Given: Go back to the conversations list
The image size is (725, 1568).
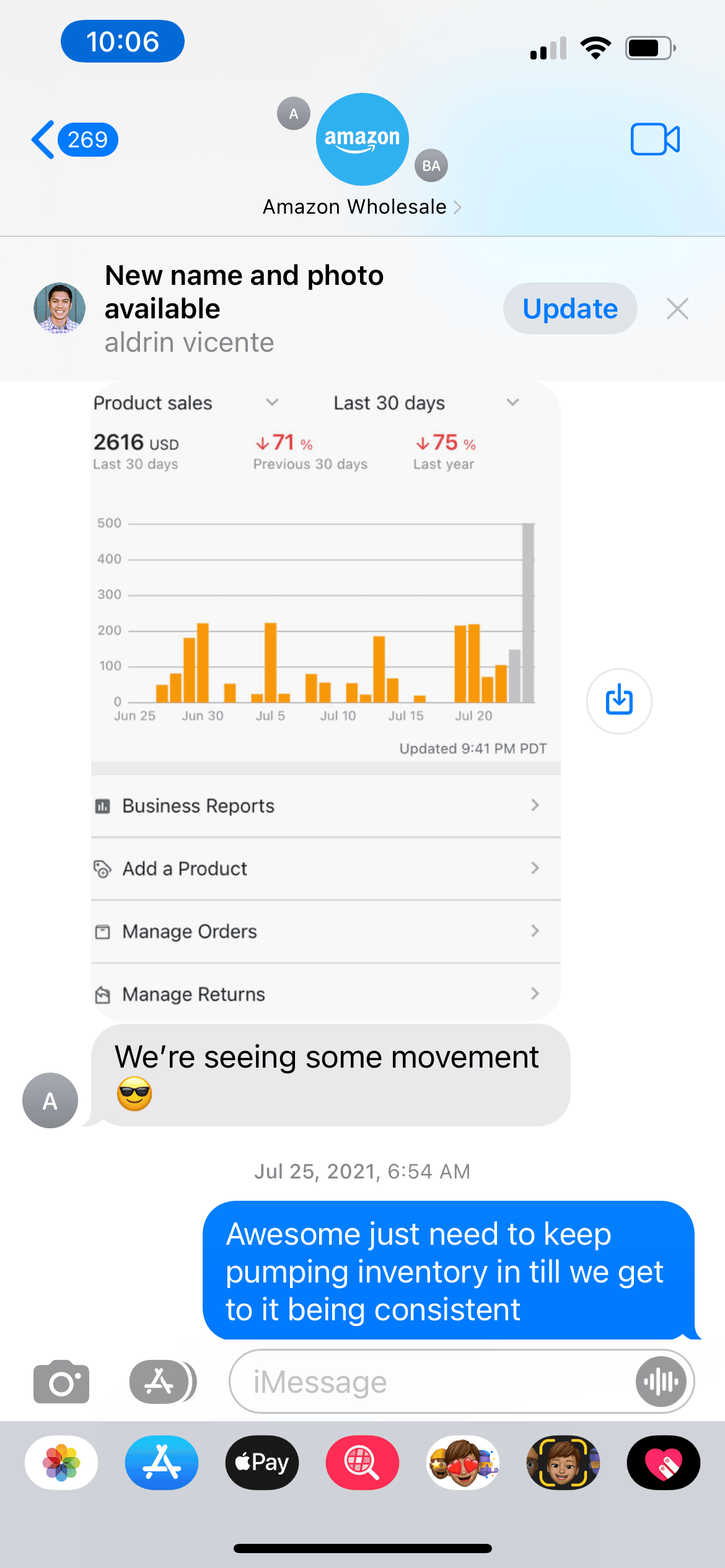Looking at the screenshot, I should tap(73, 140).
